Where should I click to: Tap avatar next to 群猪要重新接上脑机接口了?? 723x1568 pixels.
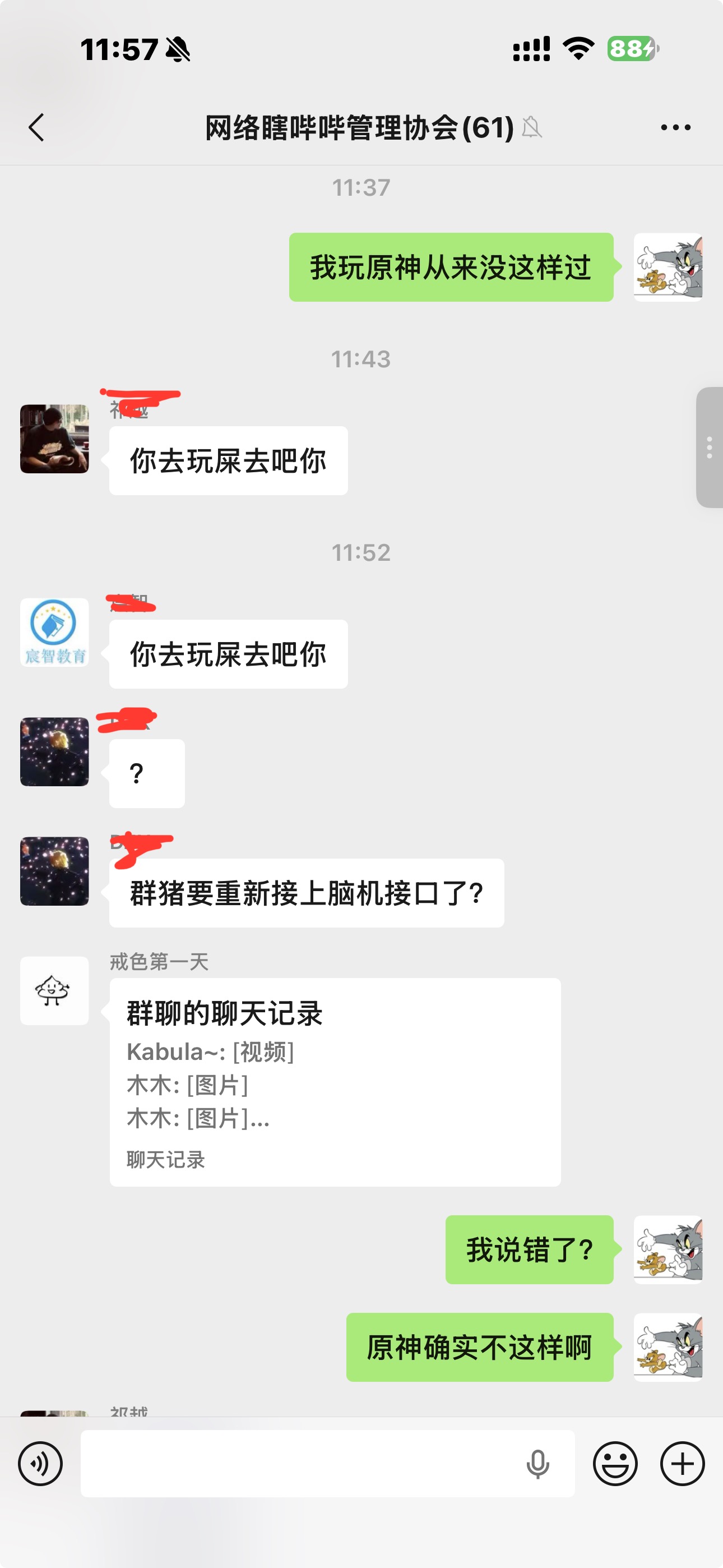(54, 871)
